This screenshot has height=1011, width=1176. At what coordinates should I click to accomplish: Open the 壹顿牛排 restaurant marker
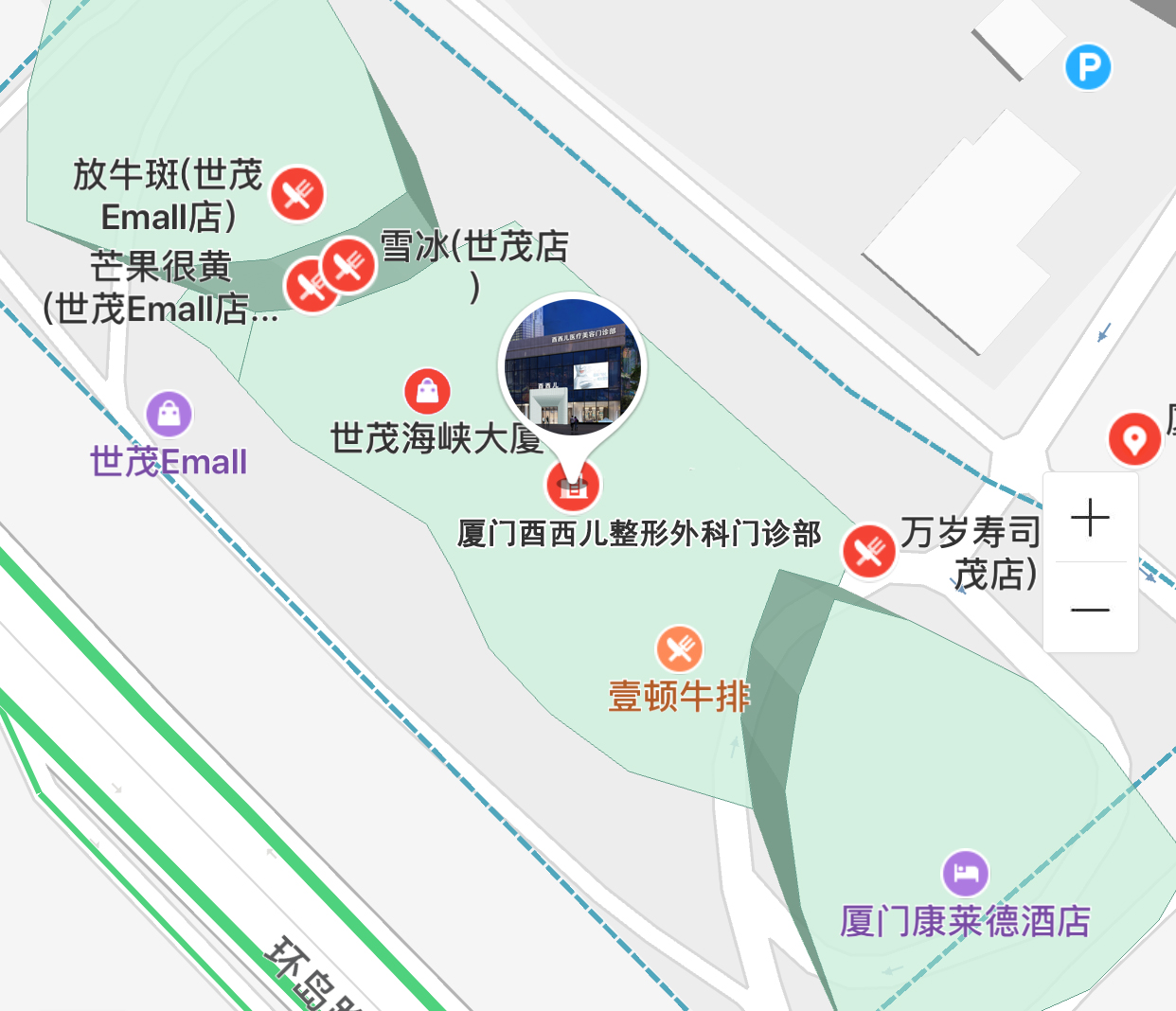pos(679,649)
